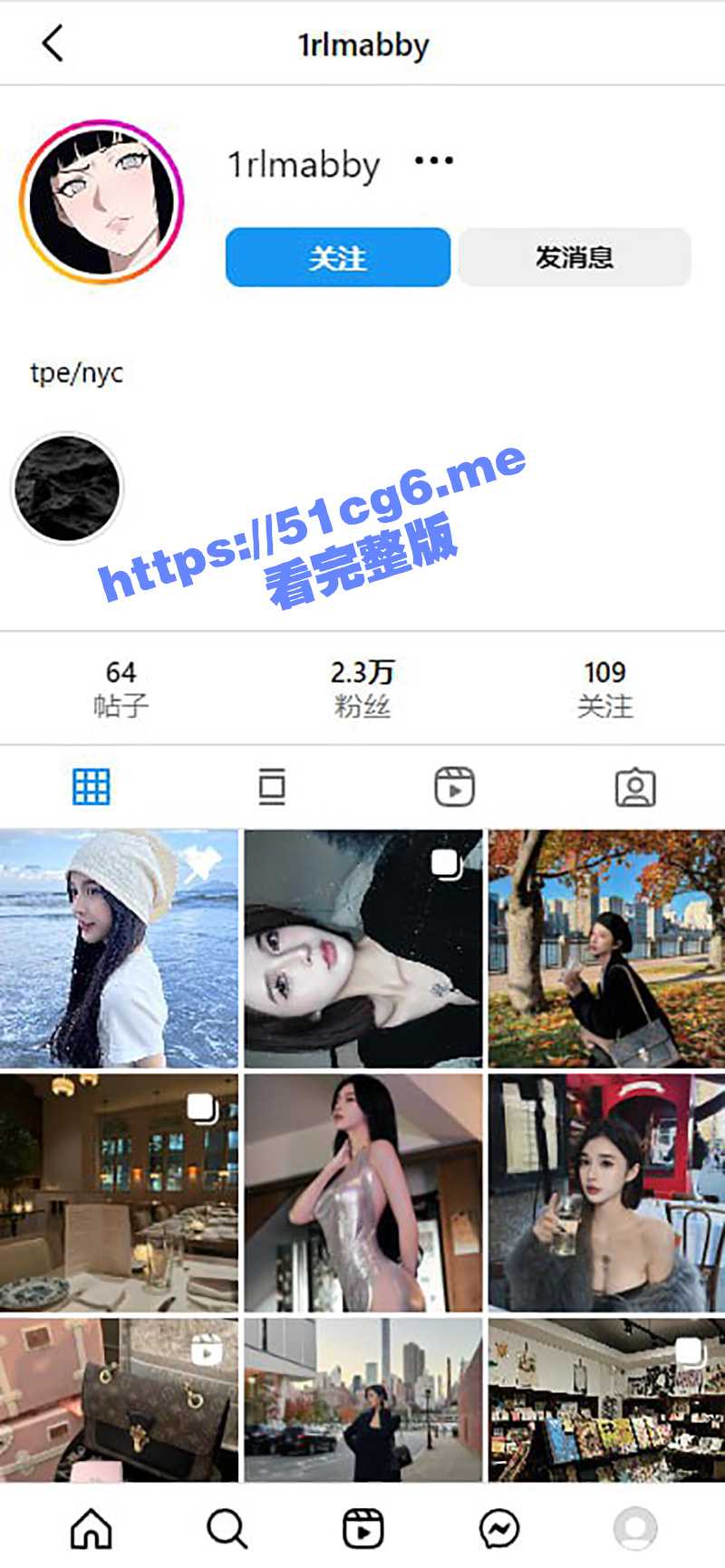
Task: Open the dark story highlight circle
Action: tap(67, 489)
